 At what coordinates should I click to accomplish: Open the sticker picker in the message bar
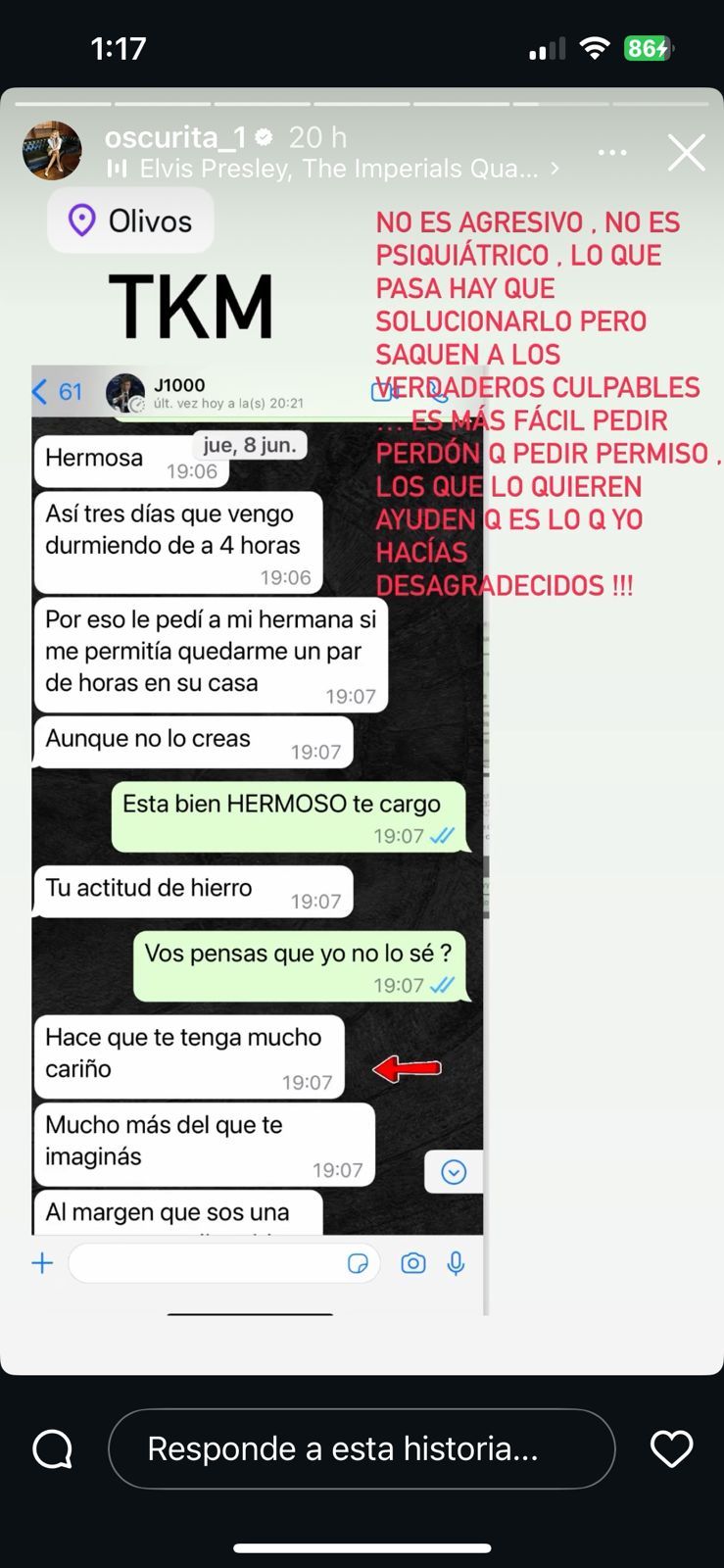tap(357, 1263)
